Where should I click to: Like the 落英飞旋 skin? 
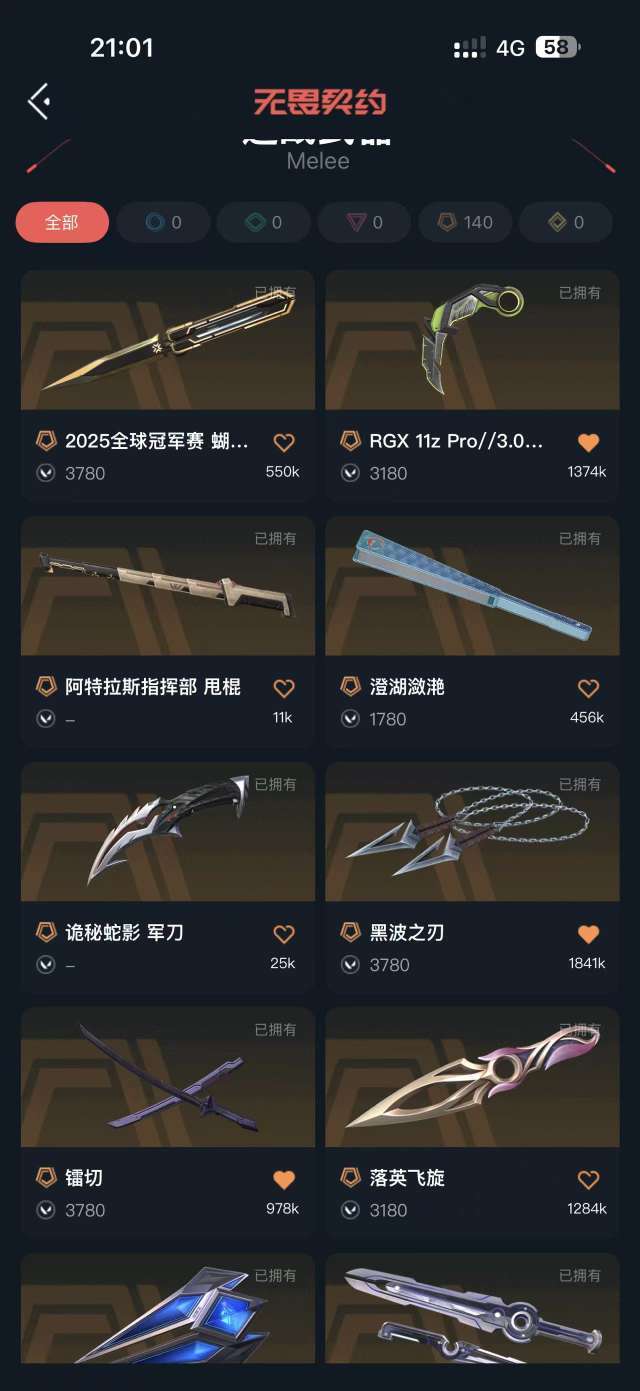click(x=589, y=1180)
